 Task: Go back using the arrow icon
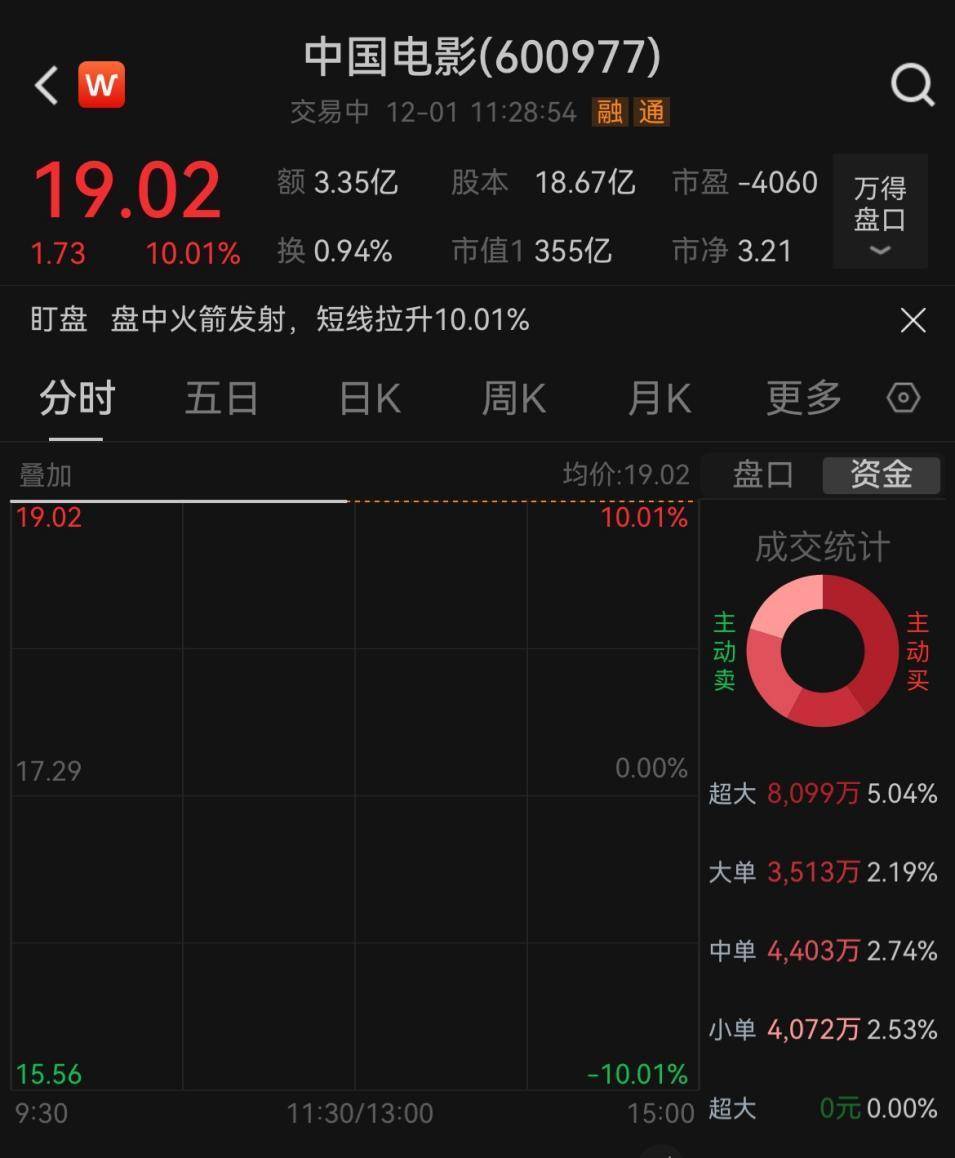[x=46, y=85]
